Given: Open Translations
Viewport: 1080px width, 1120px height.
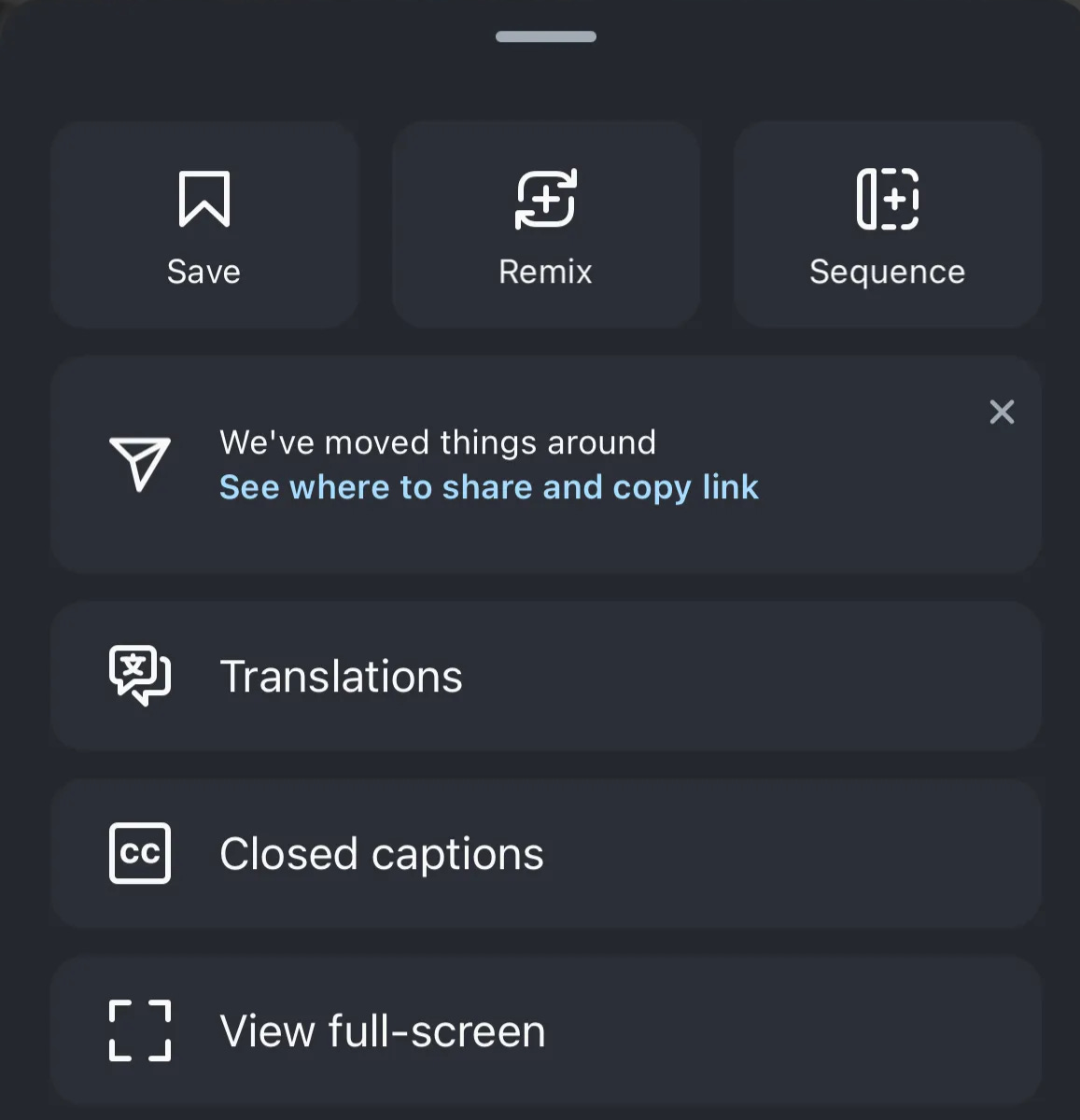Looking at the screenshot, I should (546, 677).
